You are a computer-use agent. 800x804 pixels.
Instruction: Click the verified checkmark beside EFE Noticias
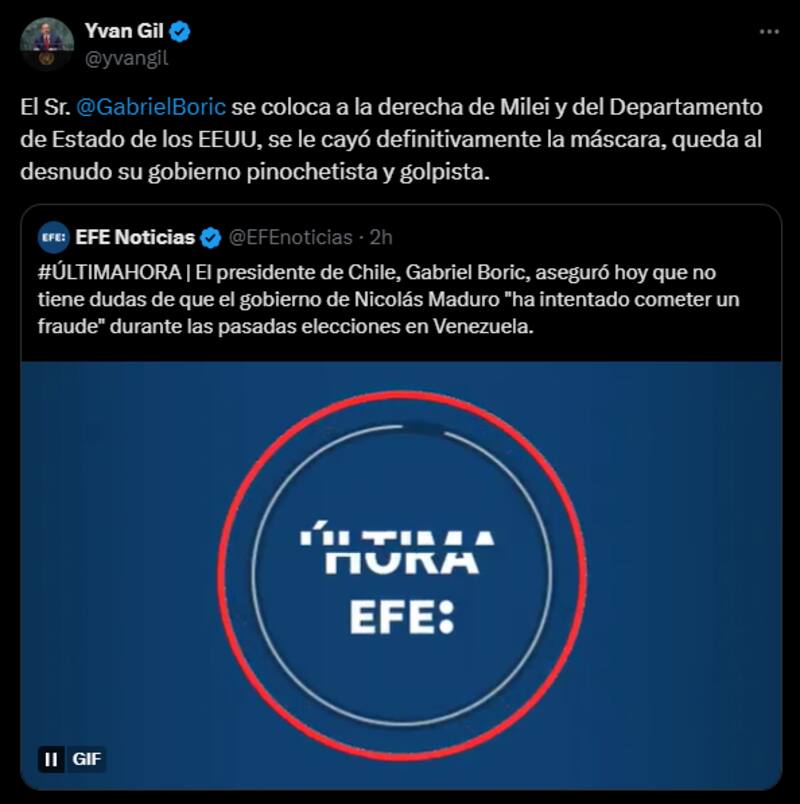pyautogui.click(x=210, y=236)
